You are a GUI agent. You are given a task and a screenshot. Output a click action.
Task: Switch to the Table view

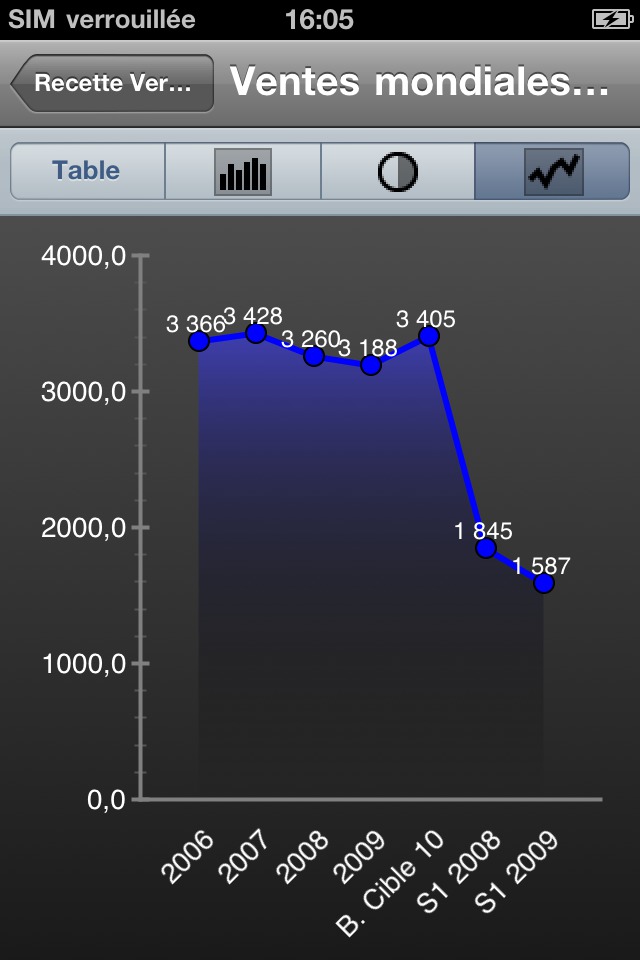point(87,171)
